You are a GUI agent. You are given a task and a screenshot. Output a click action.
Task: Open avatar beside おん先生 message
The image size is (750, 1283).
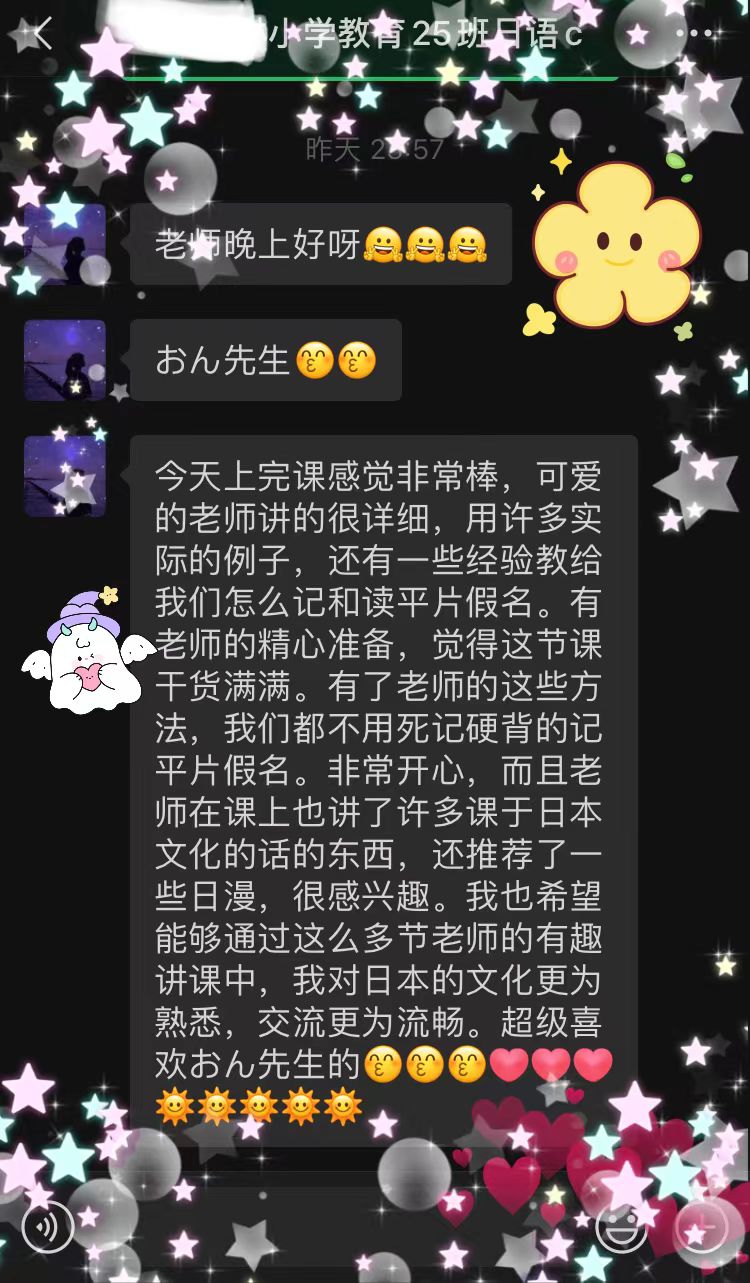(65, 360)
